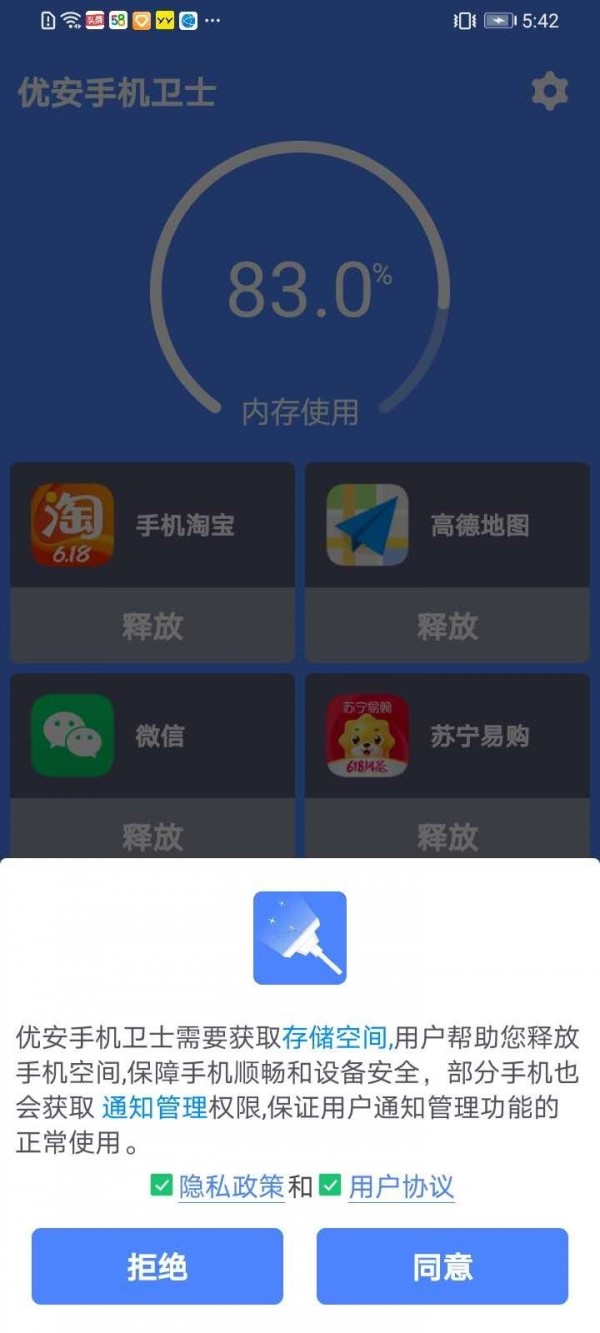The width and height of the screenshot is (600, 1333).
Task: Uncheck the box beside 用户协议
Action: click(330, 1186)
